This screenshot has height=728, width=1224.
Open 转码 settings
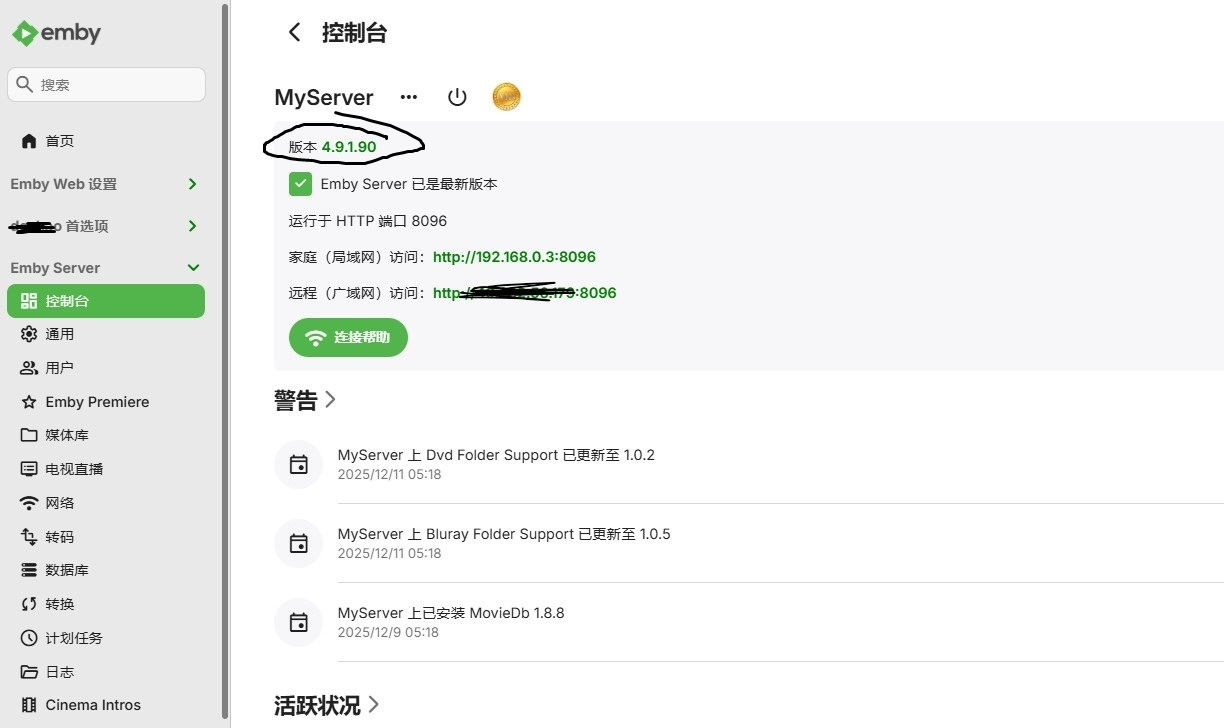(60, 537)
